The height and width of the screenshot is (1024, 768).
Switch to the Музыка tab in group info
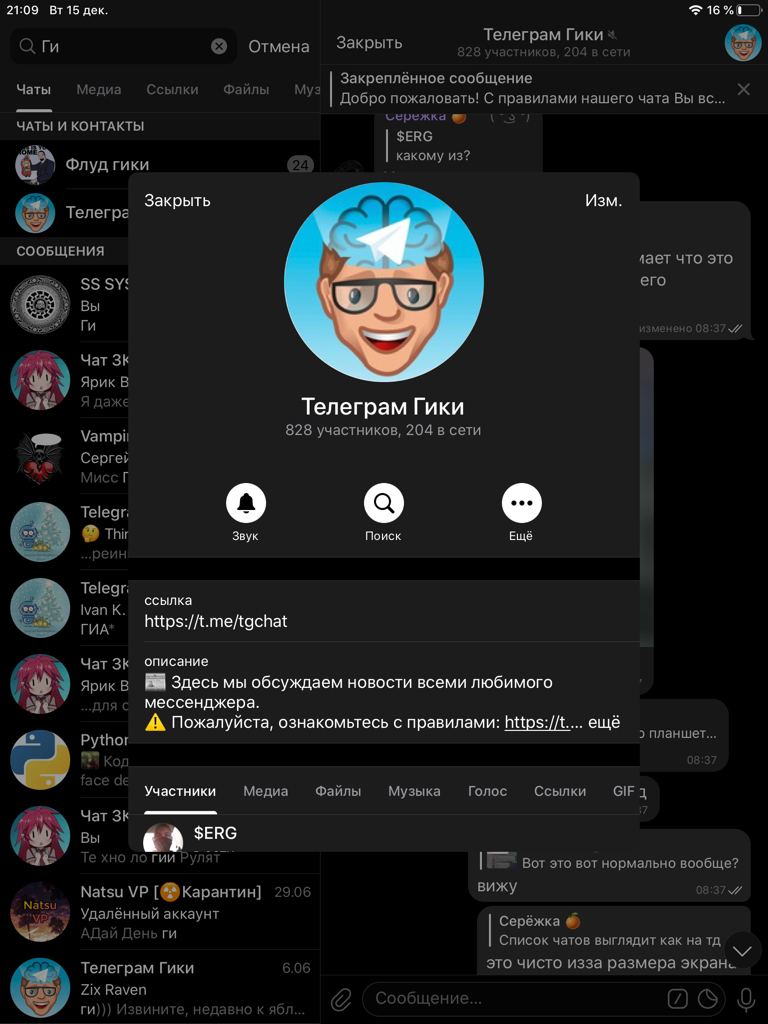[x=414, y=791]
